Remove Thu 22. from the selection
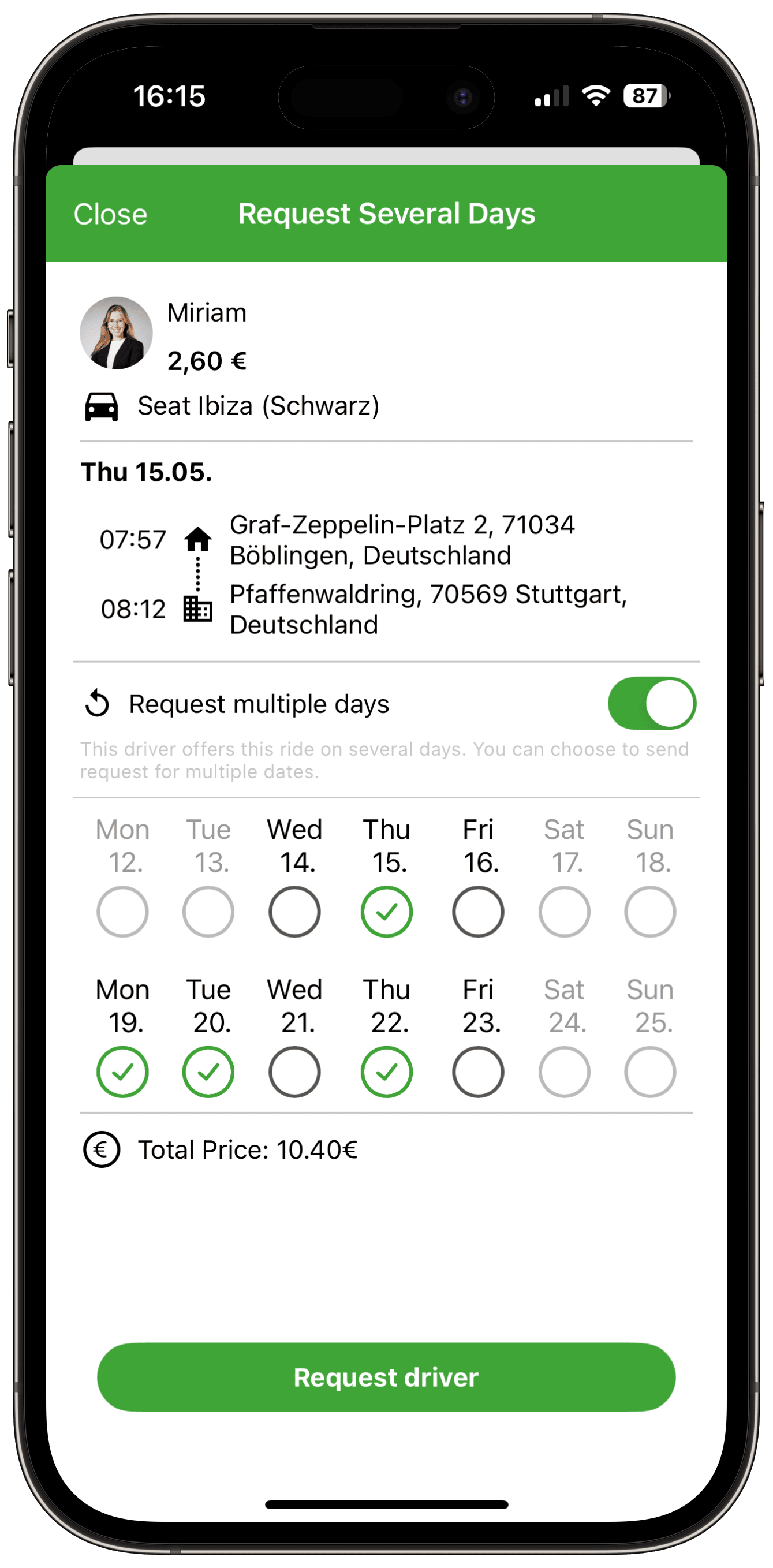This screenshot has width=773, height=1568. [x=387, y=1072]
